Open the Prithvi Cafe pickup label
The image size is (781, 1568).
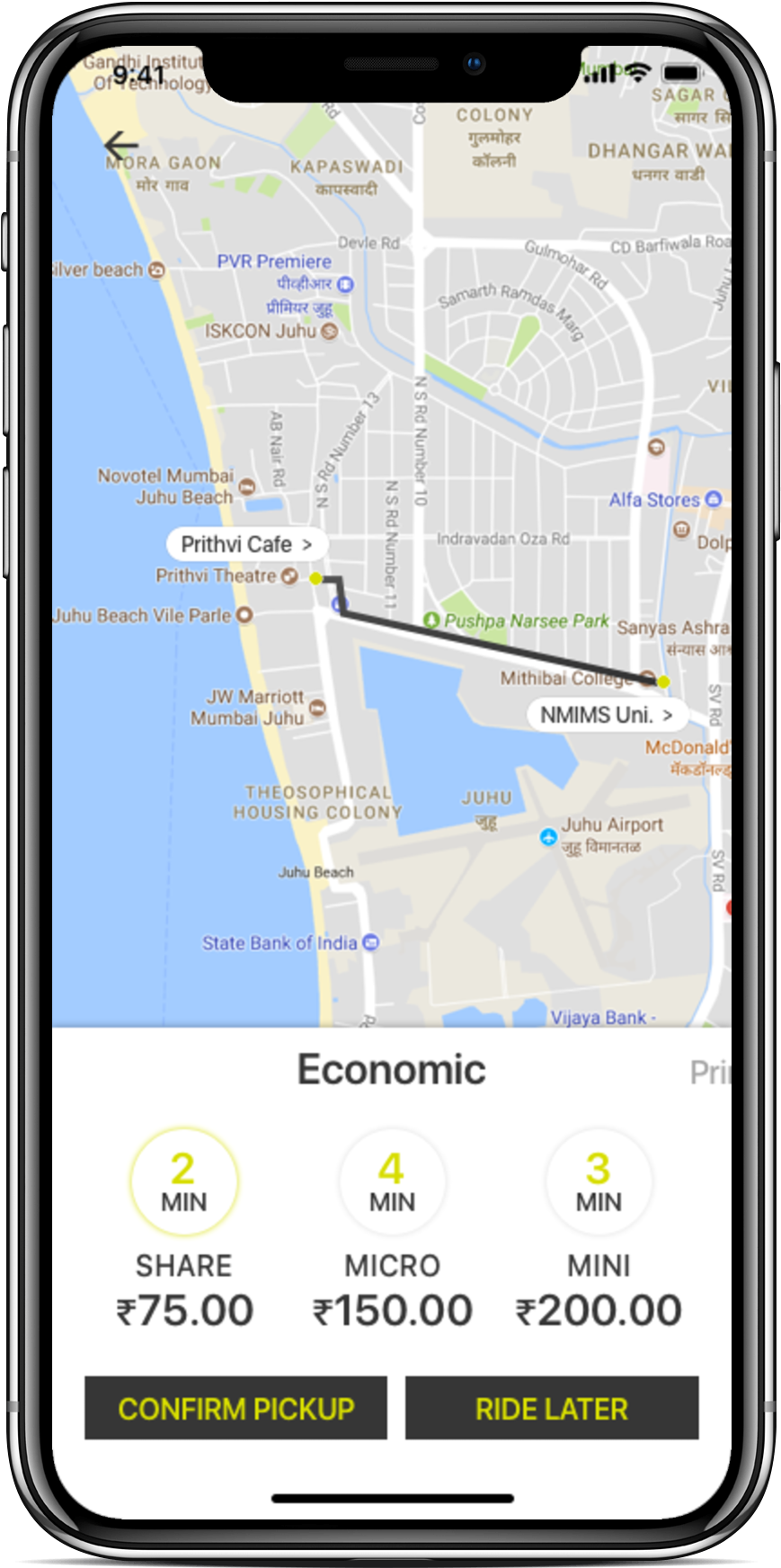(x=245, y=544)
